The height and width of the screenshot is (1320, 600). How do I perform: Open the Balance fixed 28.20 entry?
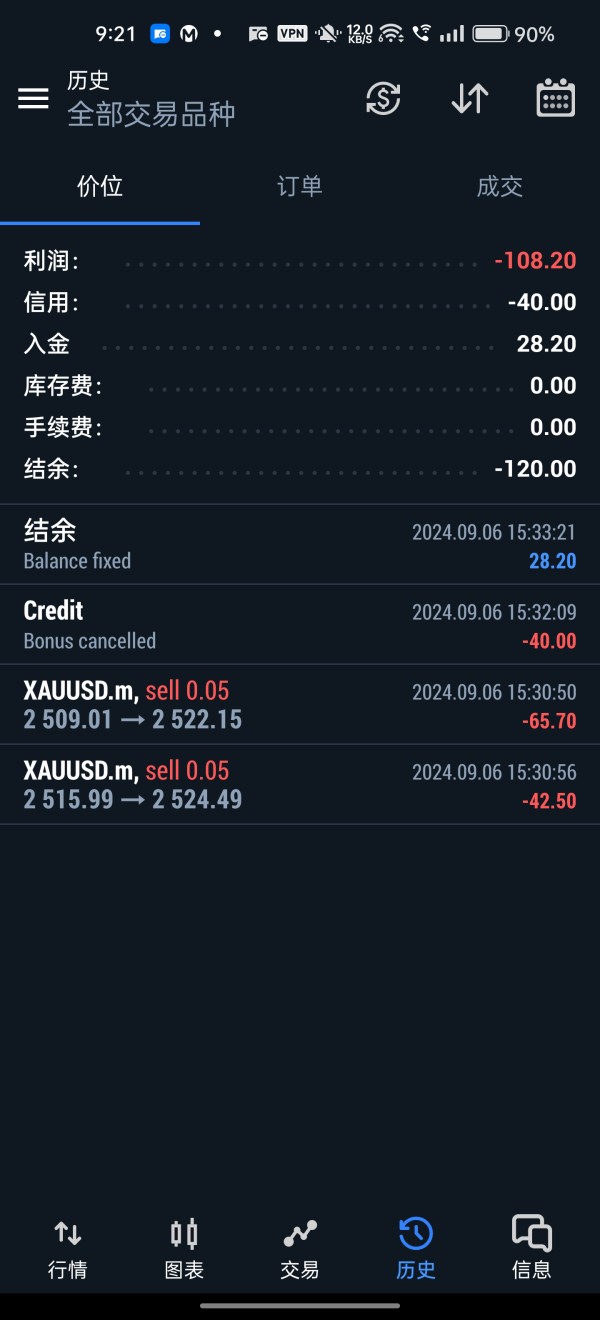point(300,545)
